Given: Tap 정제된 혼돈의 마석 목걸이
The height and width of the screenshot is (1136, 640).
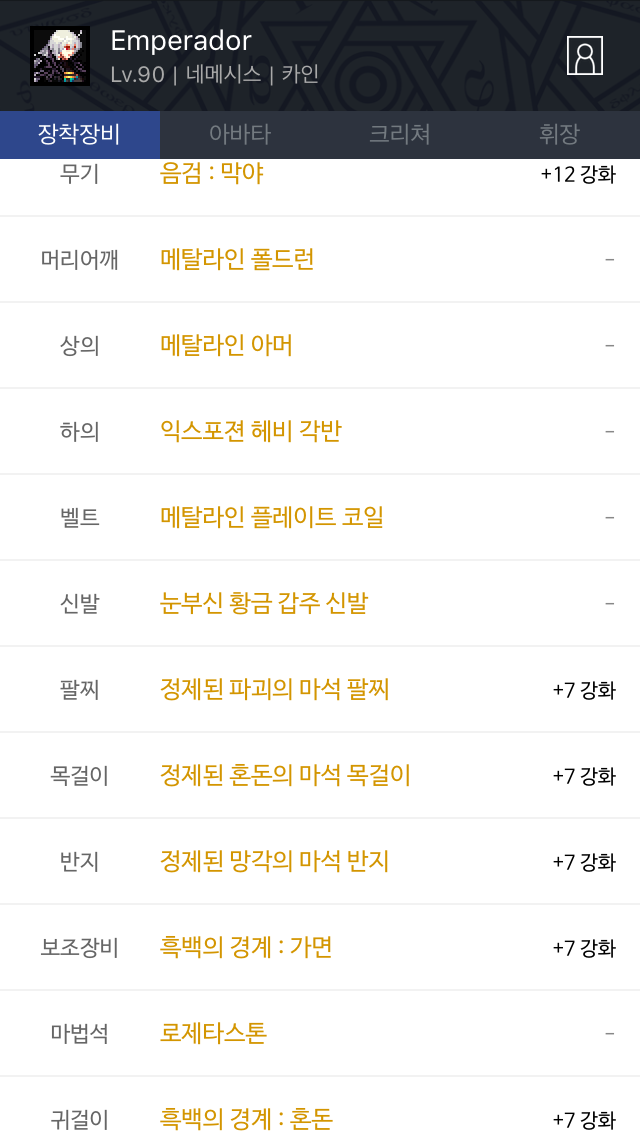Looking at the screenshot, I should pos(286,776).
